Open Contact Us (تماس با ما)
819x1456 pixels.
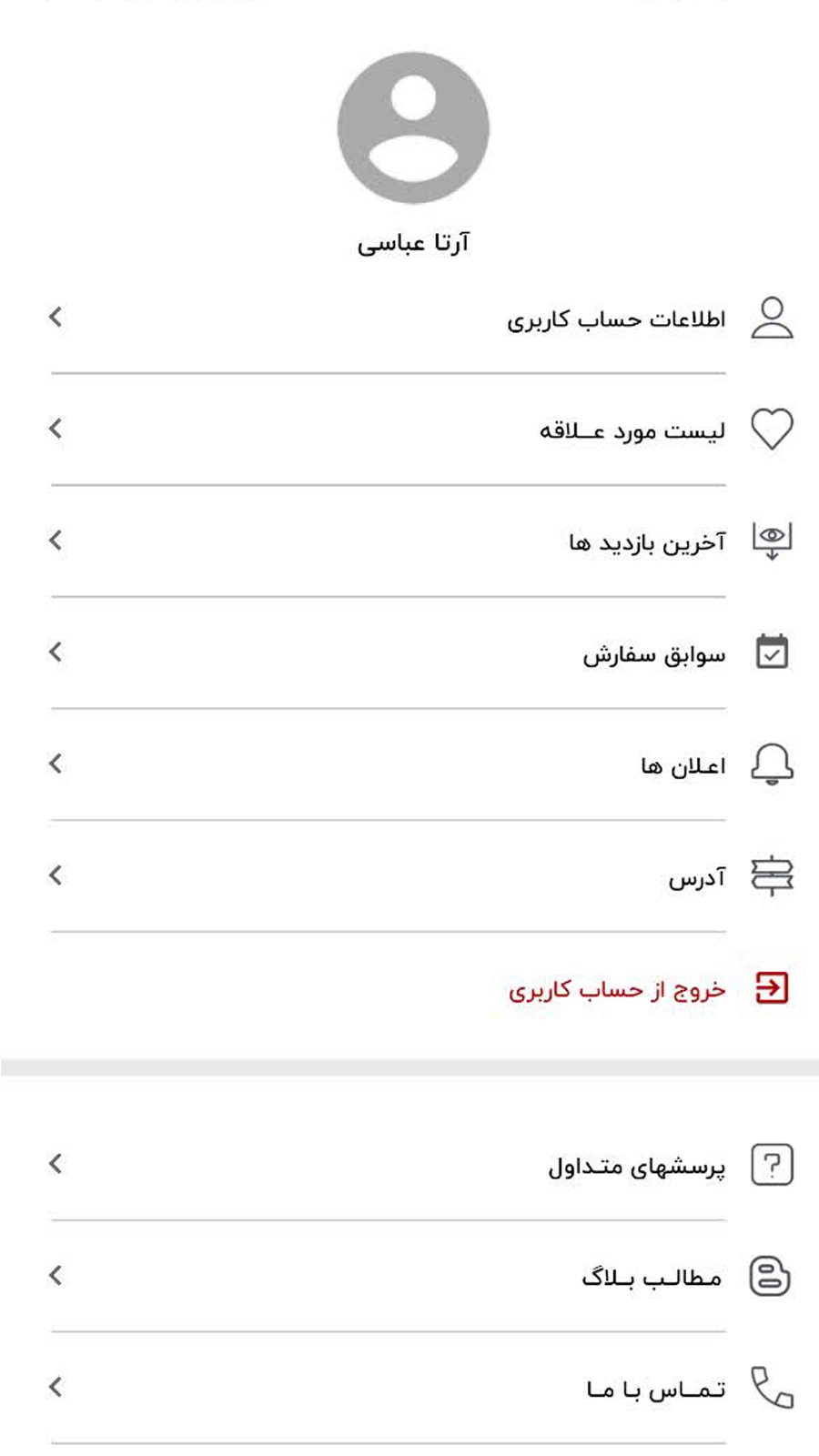tap(656, 1390)
